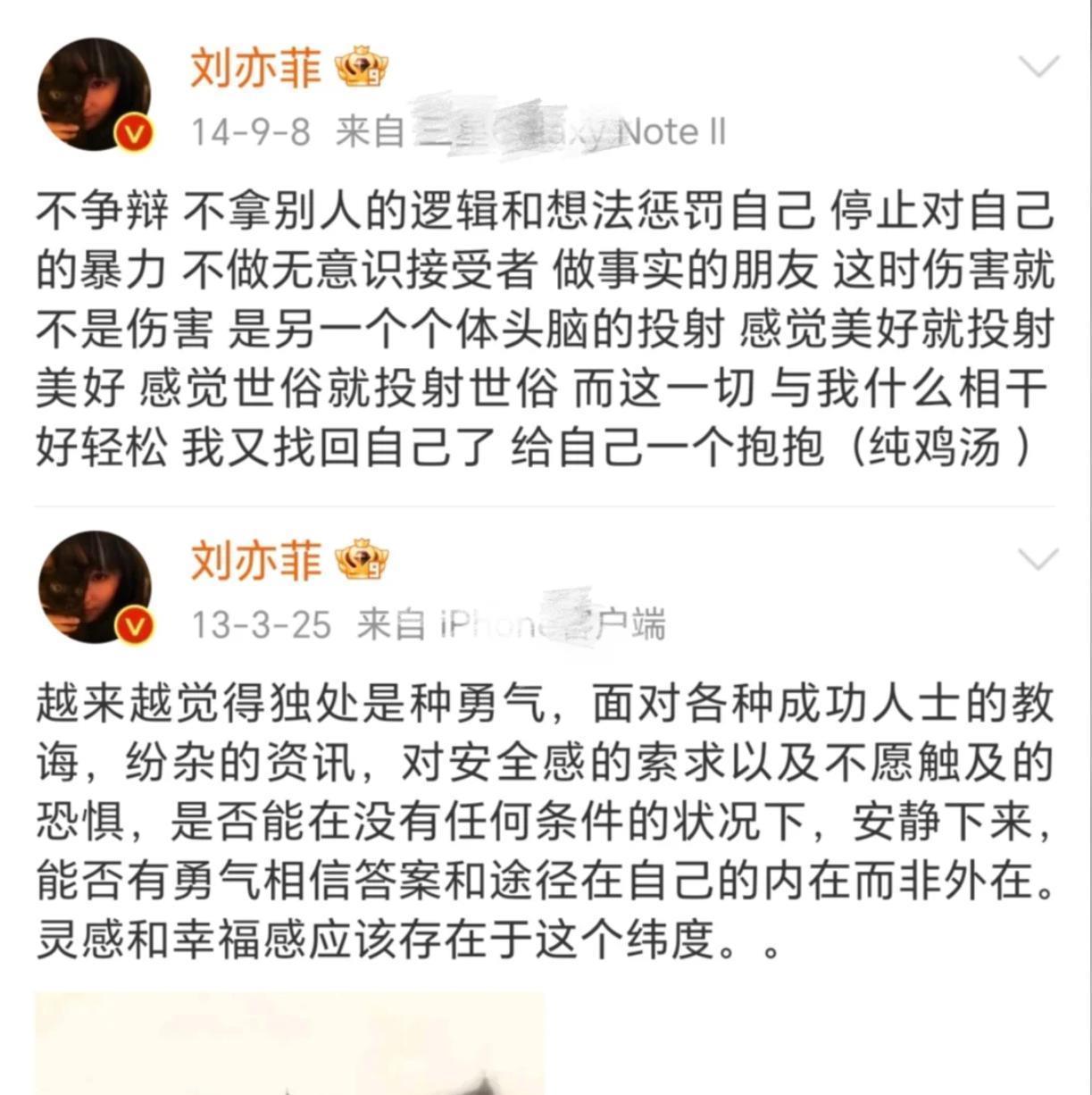
Task: Tap username 刘亦菲 on the 13-3-25 post
Action: pyautogui.click(x=255, y=561)
